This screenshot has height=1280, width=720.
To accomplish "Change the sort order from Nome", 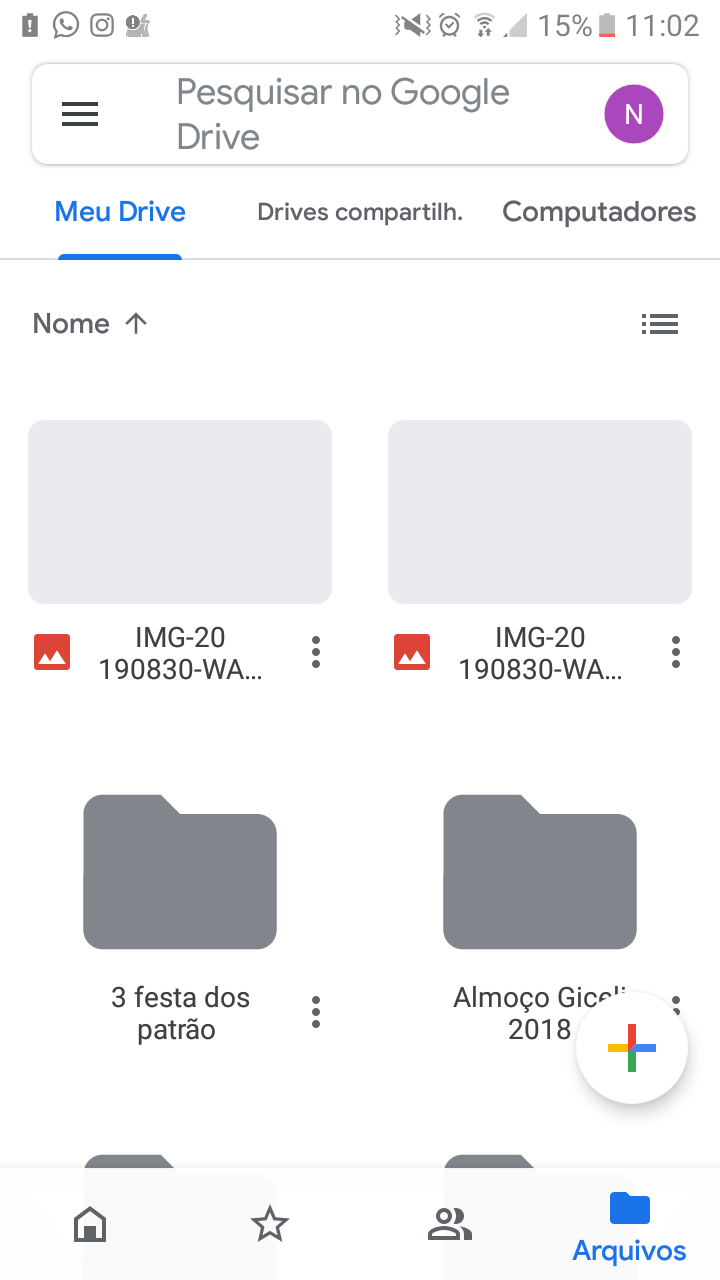I will pos(90,323).
